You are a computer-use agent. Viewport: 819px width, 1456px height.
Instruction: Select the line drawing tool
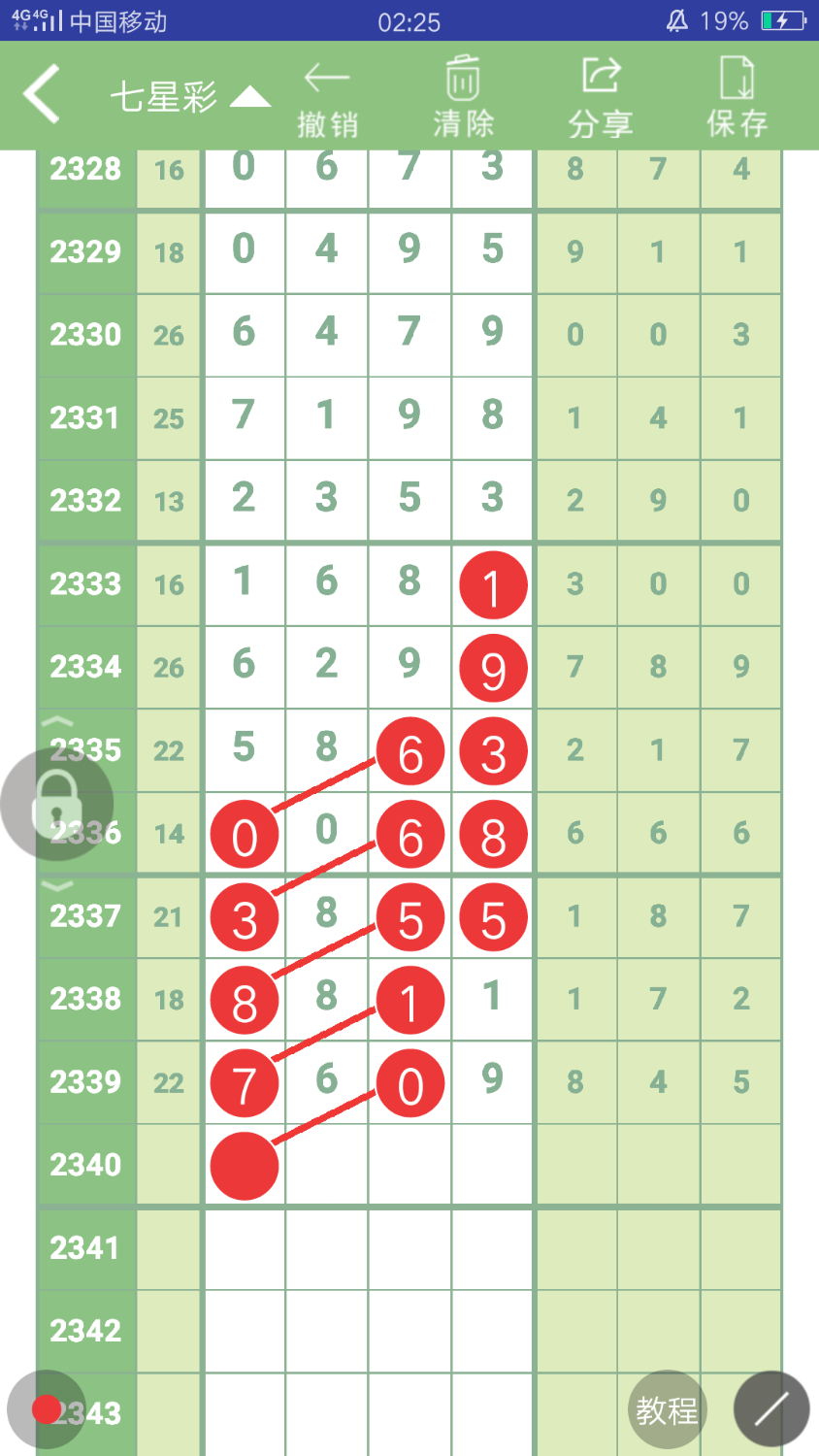(771, 1409)
